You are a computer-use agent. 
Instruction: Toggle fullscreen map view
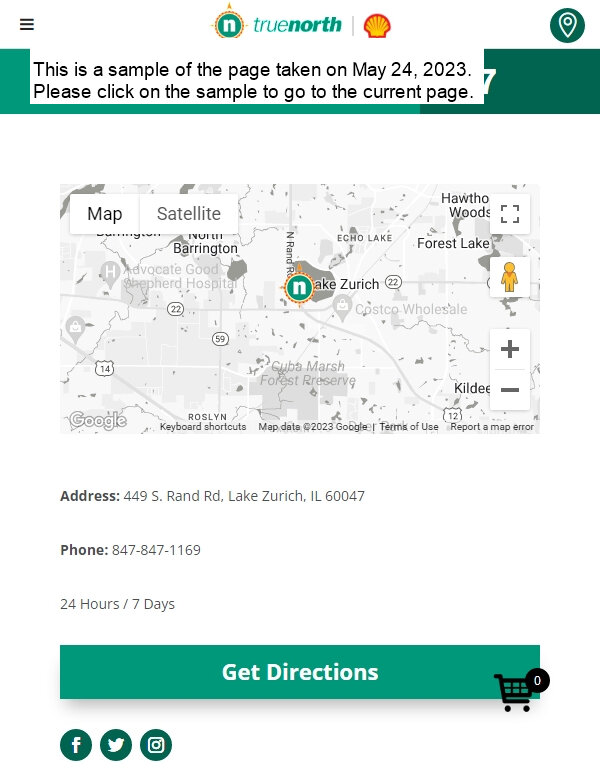coord(510,214)
